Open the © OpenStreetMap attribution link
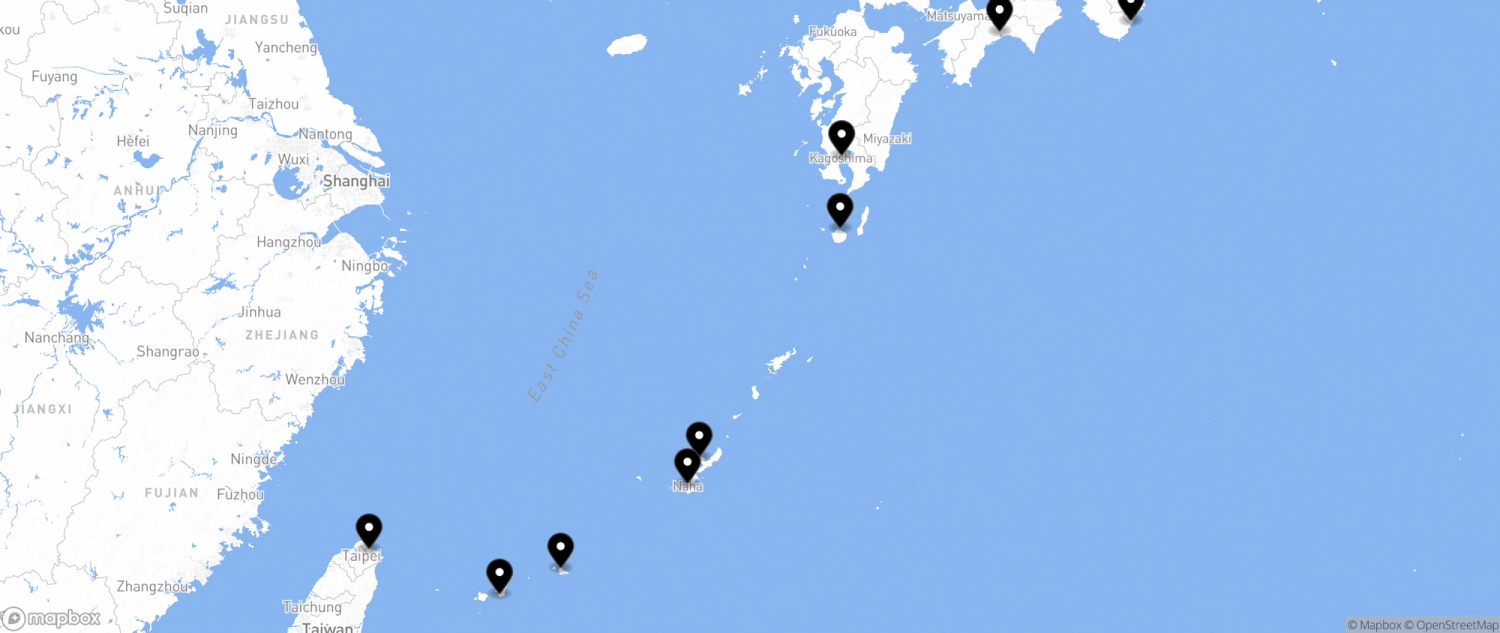 click(x=1456, y=625)
